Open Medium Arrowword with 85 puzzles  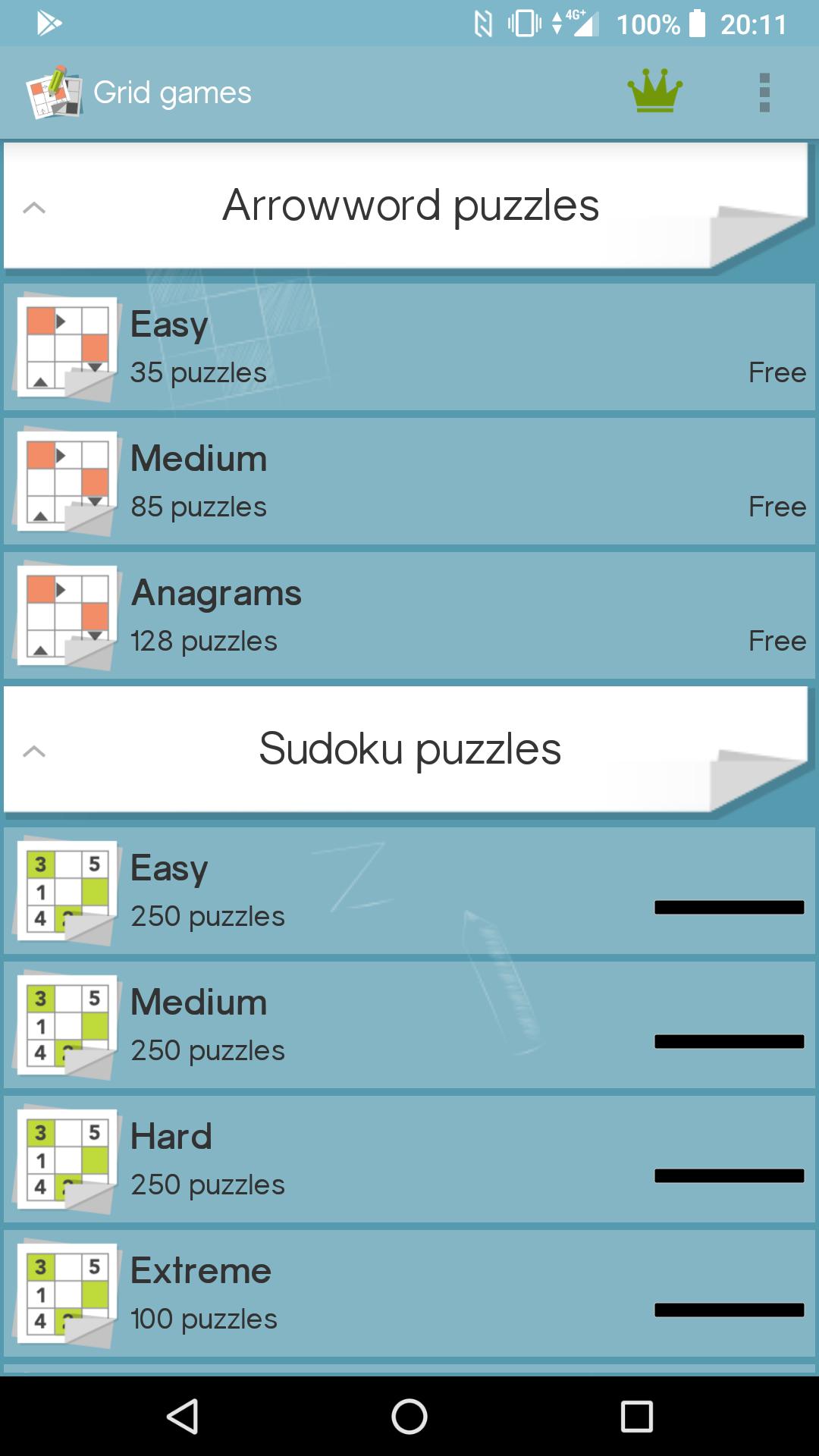409,482
